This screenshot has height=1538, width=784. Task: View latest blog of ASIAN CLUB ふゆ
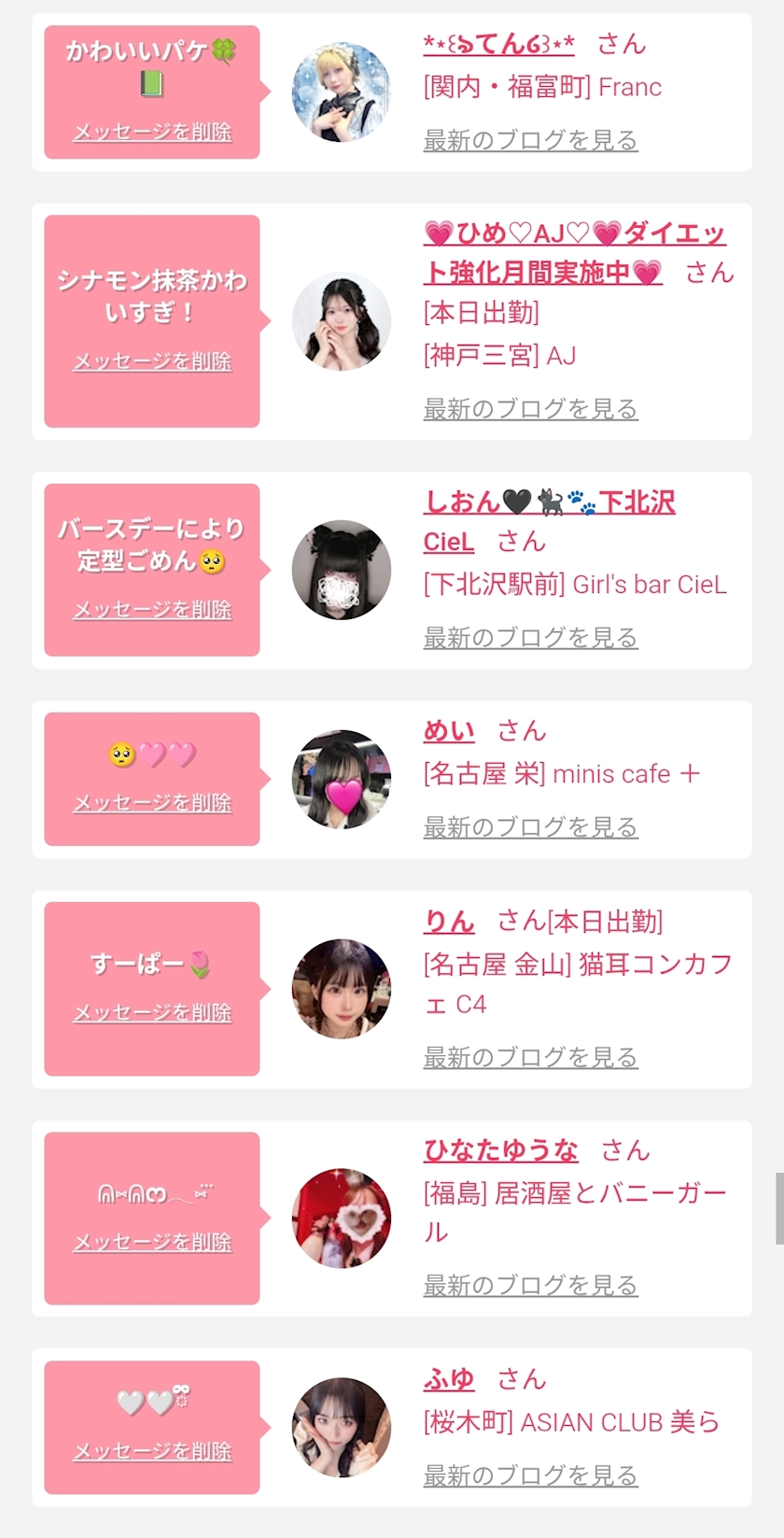point(530,1475)
